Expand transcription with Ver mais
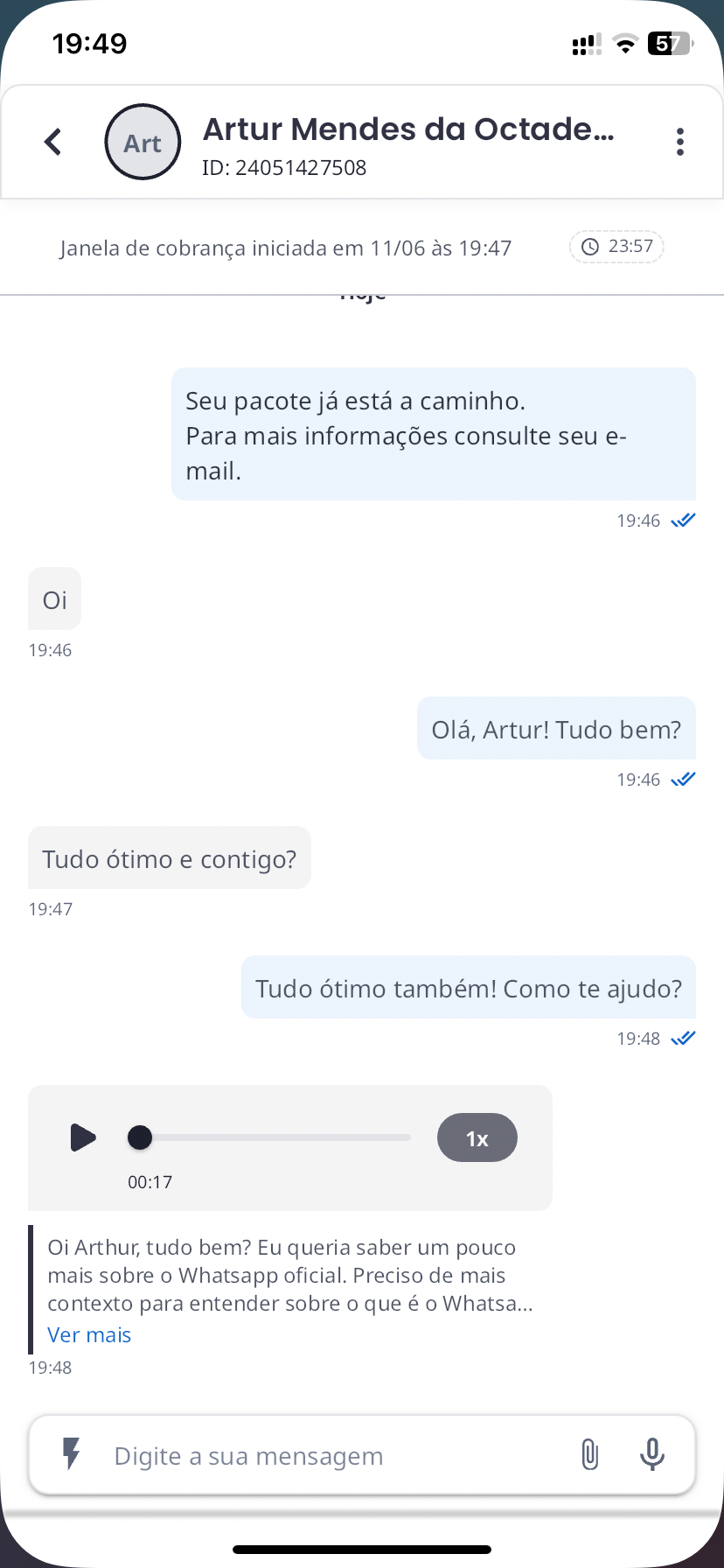Image resolution: width=724 pixels, height=1568 pixels. (x=89, y=1334)
